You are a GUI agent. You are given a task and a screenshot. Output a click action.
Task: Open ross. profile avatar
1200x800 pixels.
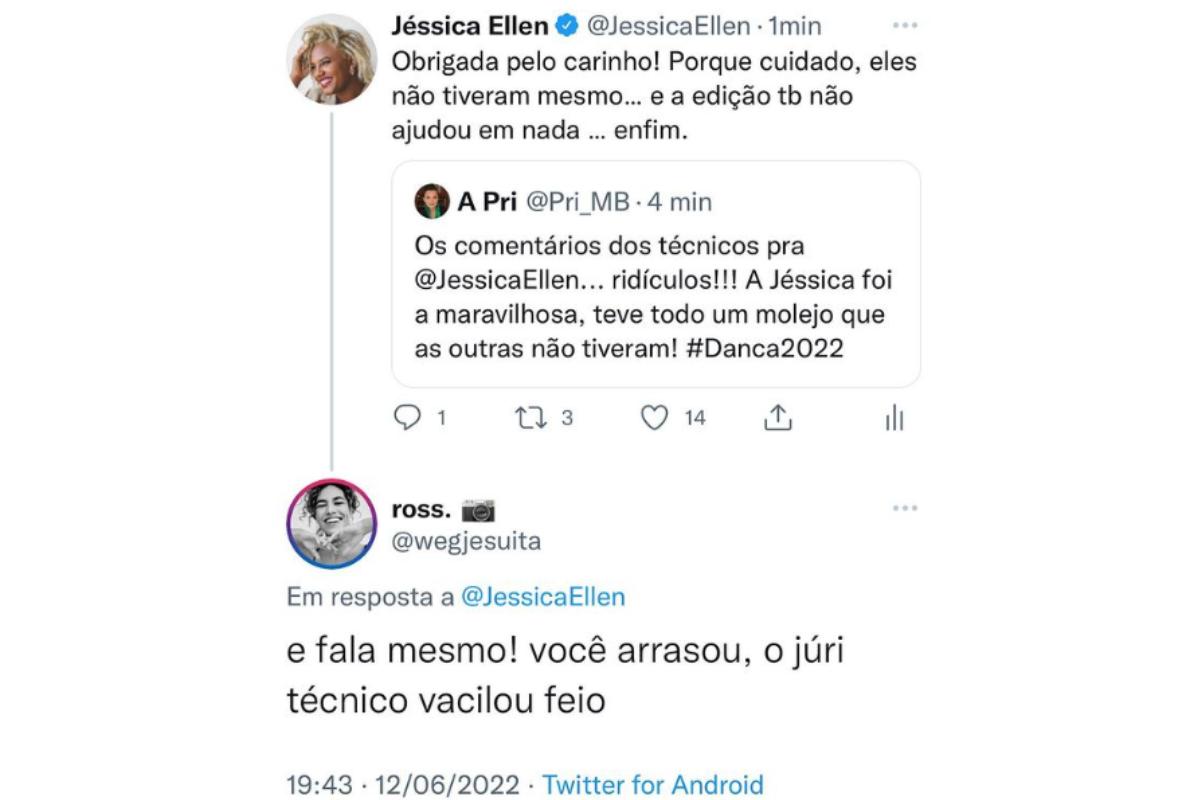click(332, 522)
